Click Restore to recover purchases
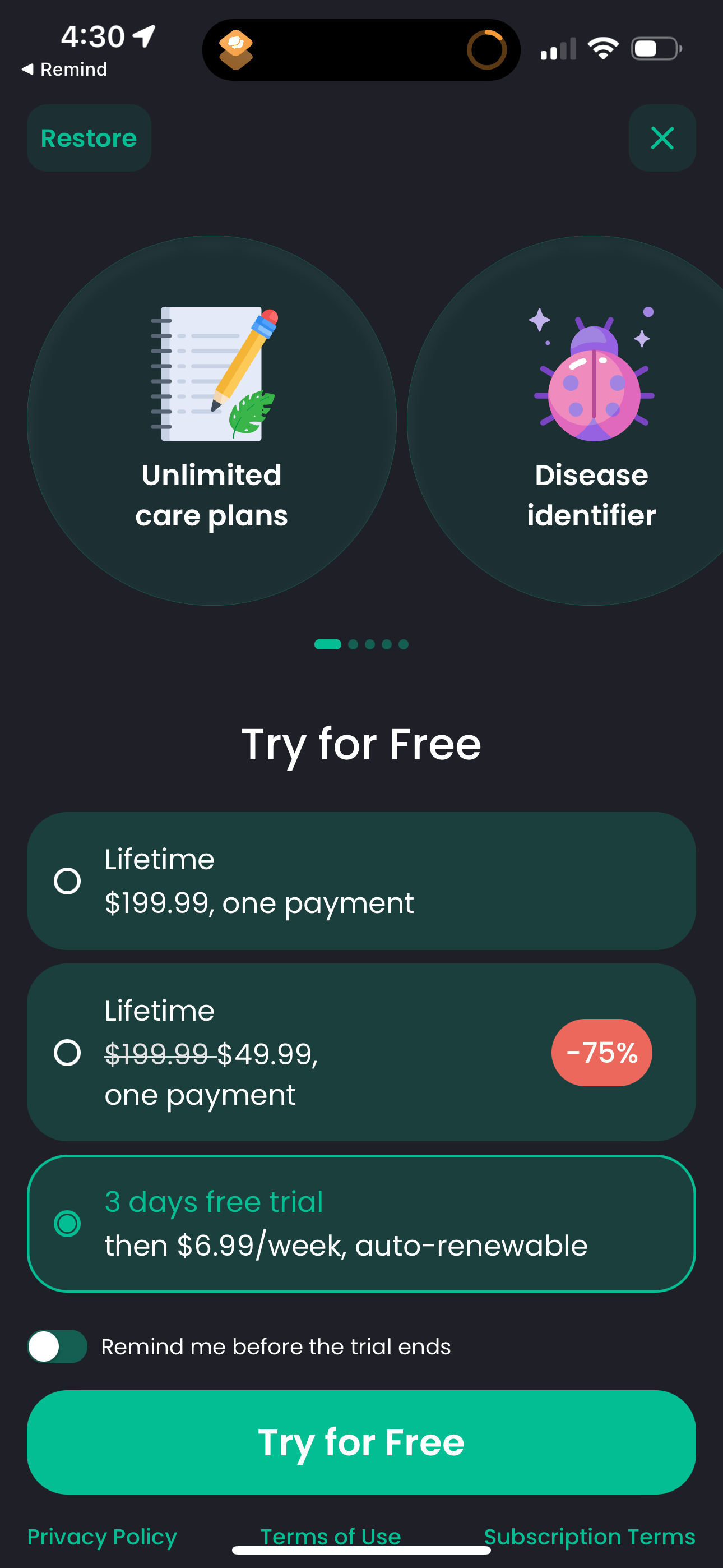This screenshot has width=723, height=1568. [x=88, y=138]
